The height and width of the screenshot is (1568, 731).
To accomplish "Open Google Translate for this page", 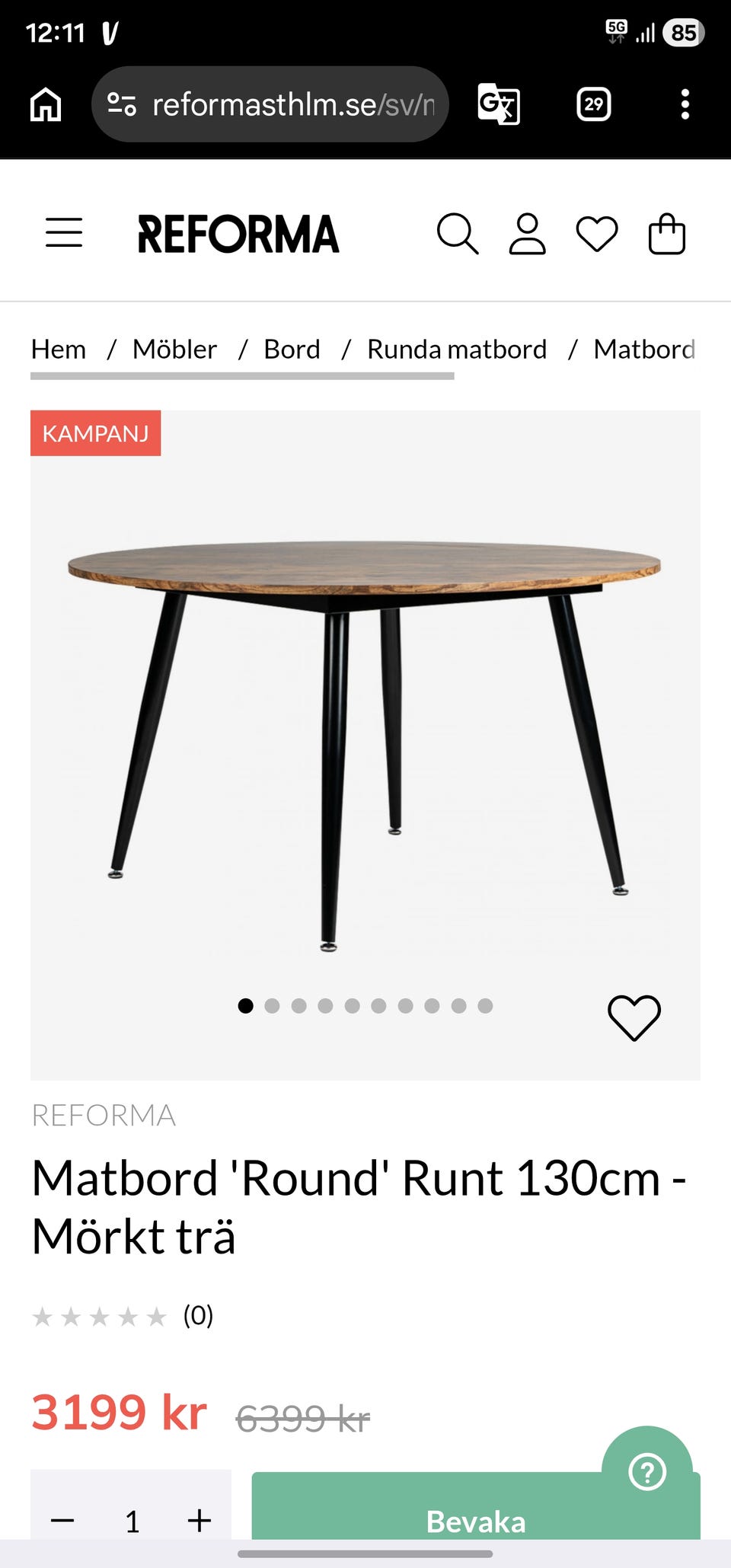I will pyautogui.click(x=499, y=104).
